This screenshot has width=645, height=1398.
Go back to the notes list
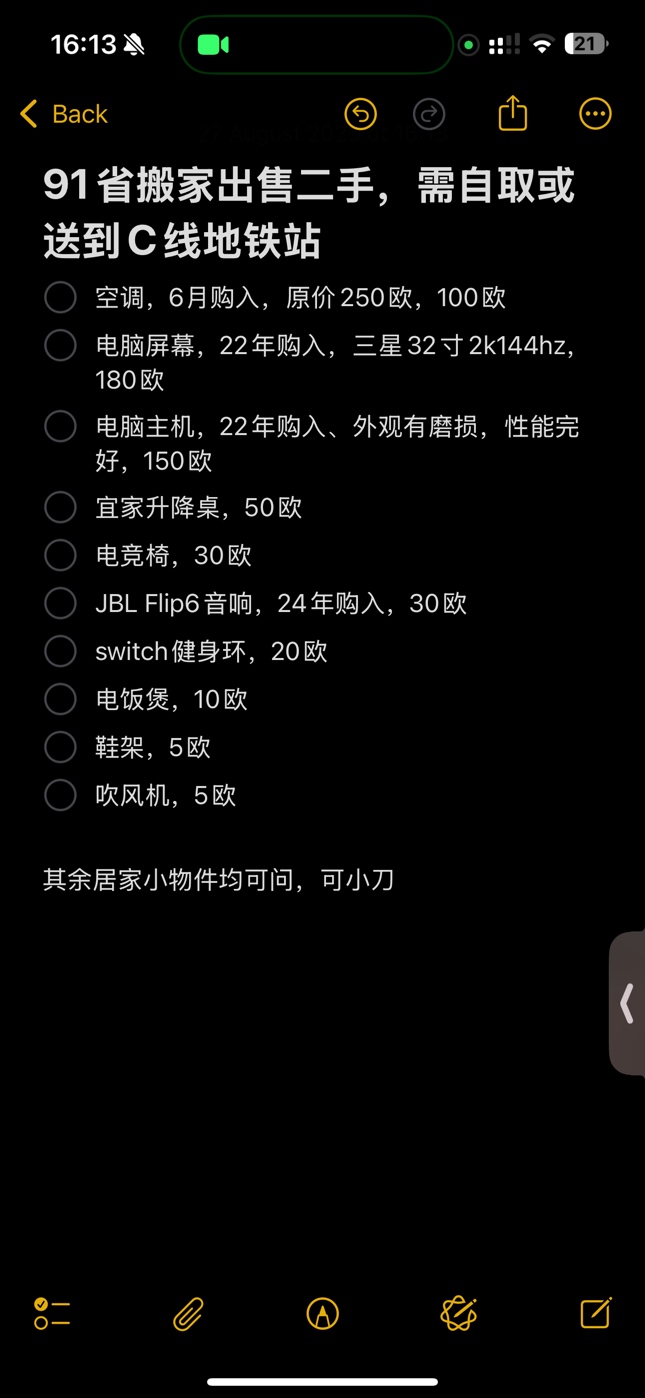pyautogui.click(x=63, y=114)
